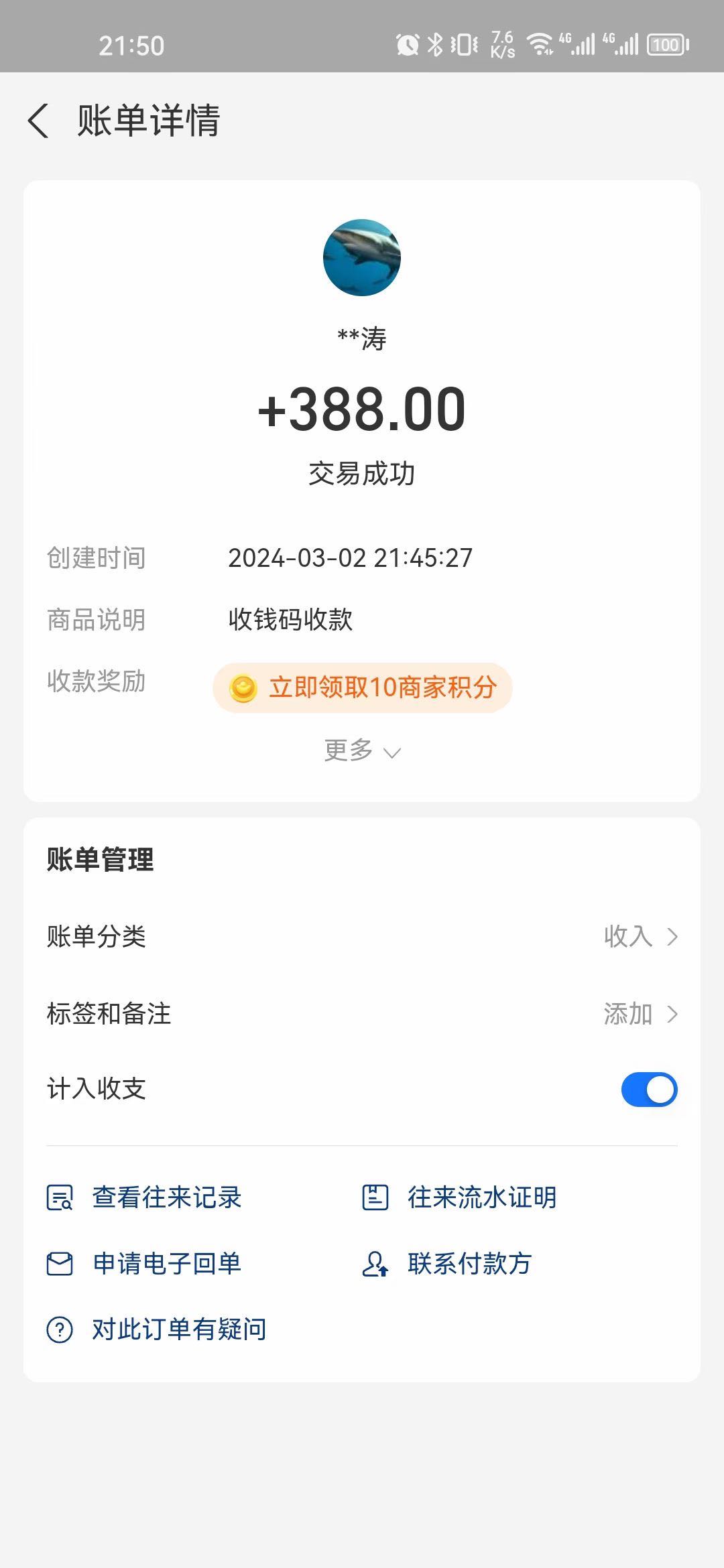This screenshot has height=1568, width=724.
Task: Claim the 立即领取10商家积分 reward
Action: pos(363,688)
